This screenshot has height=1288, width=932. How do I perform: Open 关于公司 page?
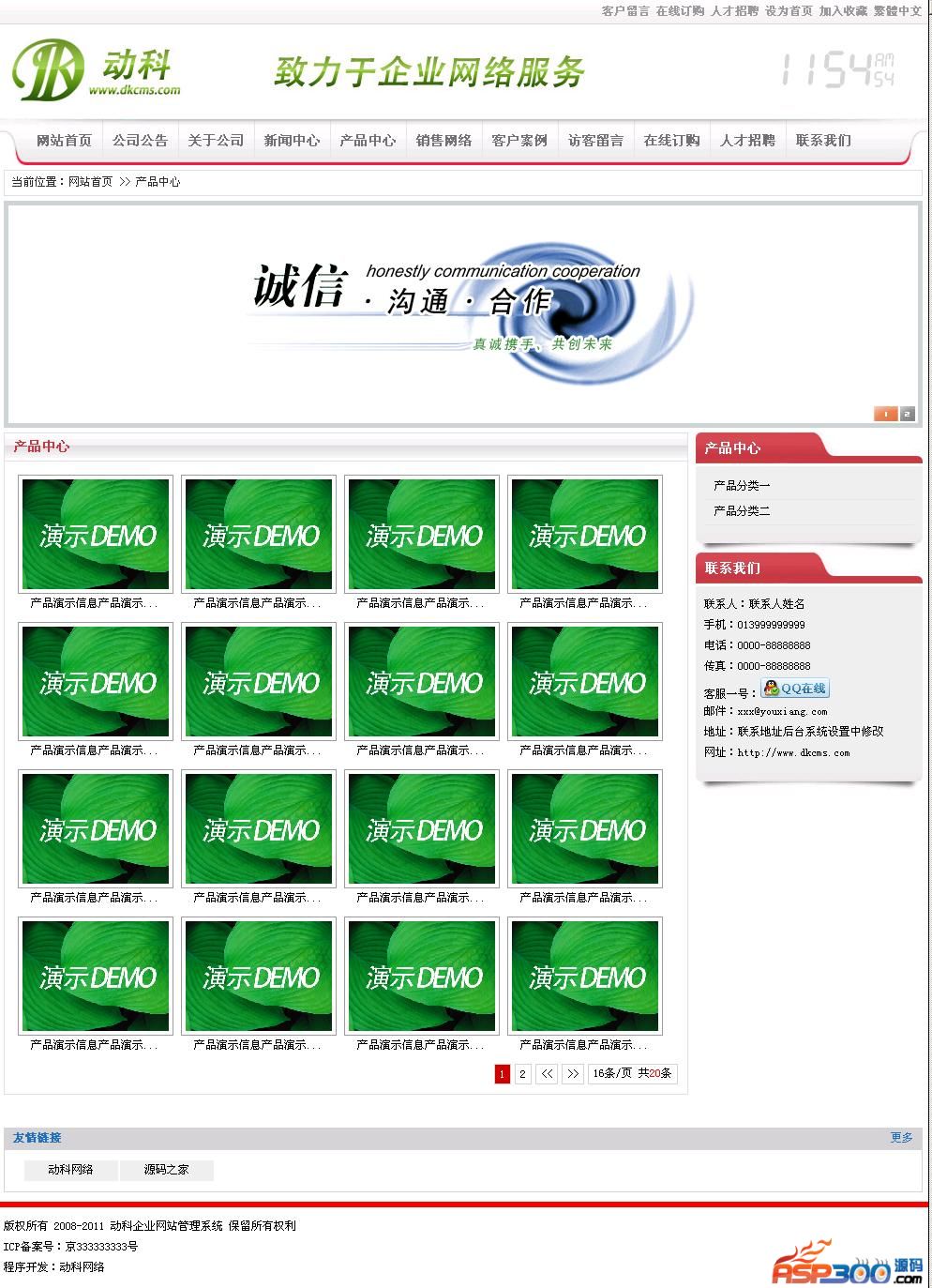pyautogui.click(x=216, y=141)
